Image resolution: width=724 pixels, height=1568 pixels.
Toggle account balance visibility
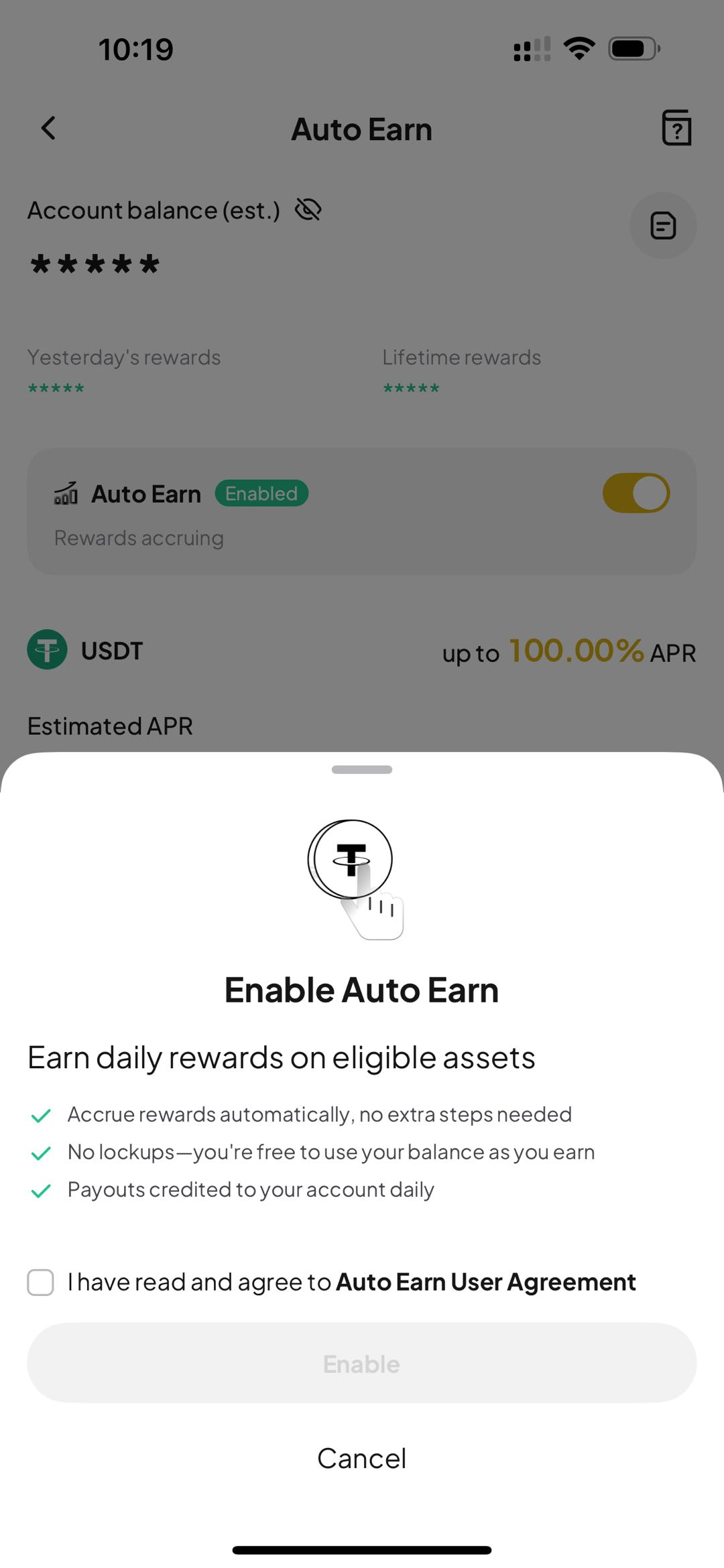[308, 210]
